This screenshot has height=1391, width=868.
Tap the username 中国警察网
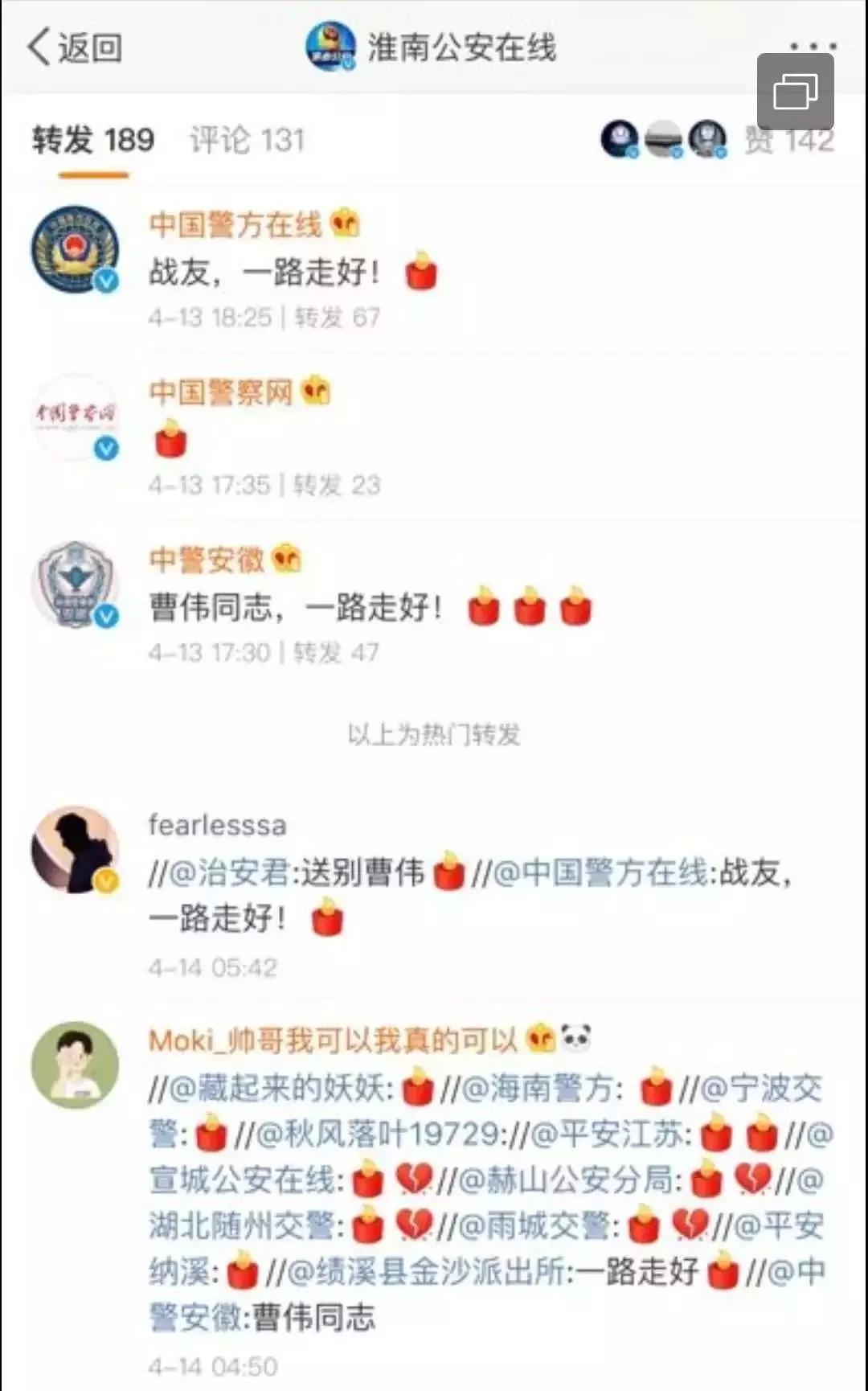tap(220, 392)
